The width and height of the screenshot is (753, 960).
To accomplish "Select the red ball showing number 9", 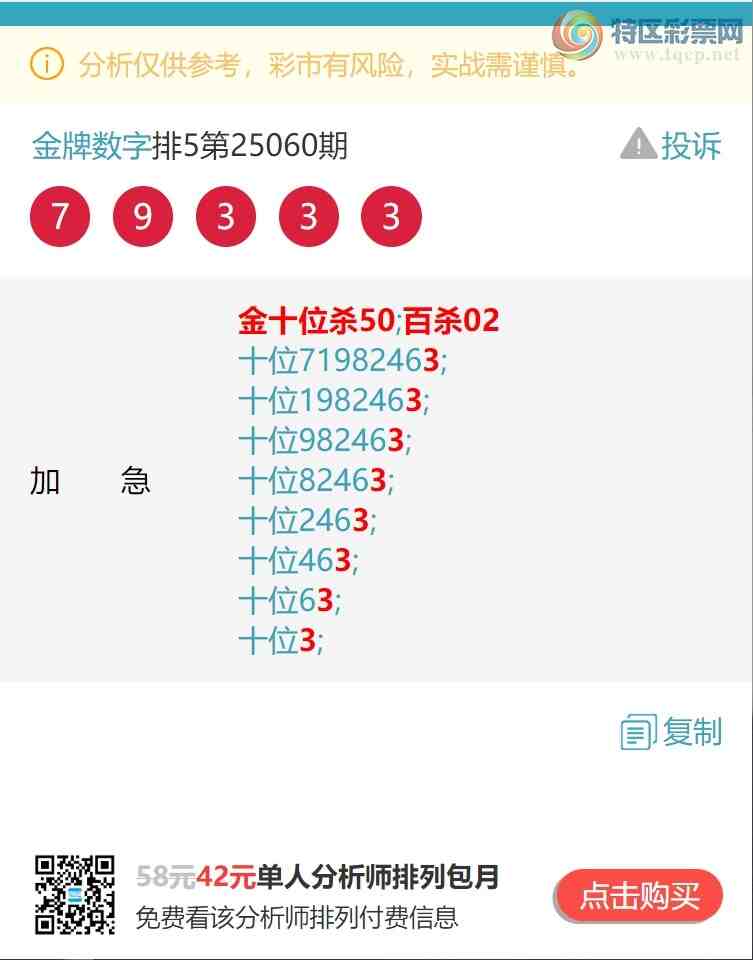I will click(x=142, y=216).
